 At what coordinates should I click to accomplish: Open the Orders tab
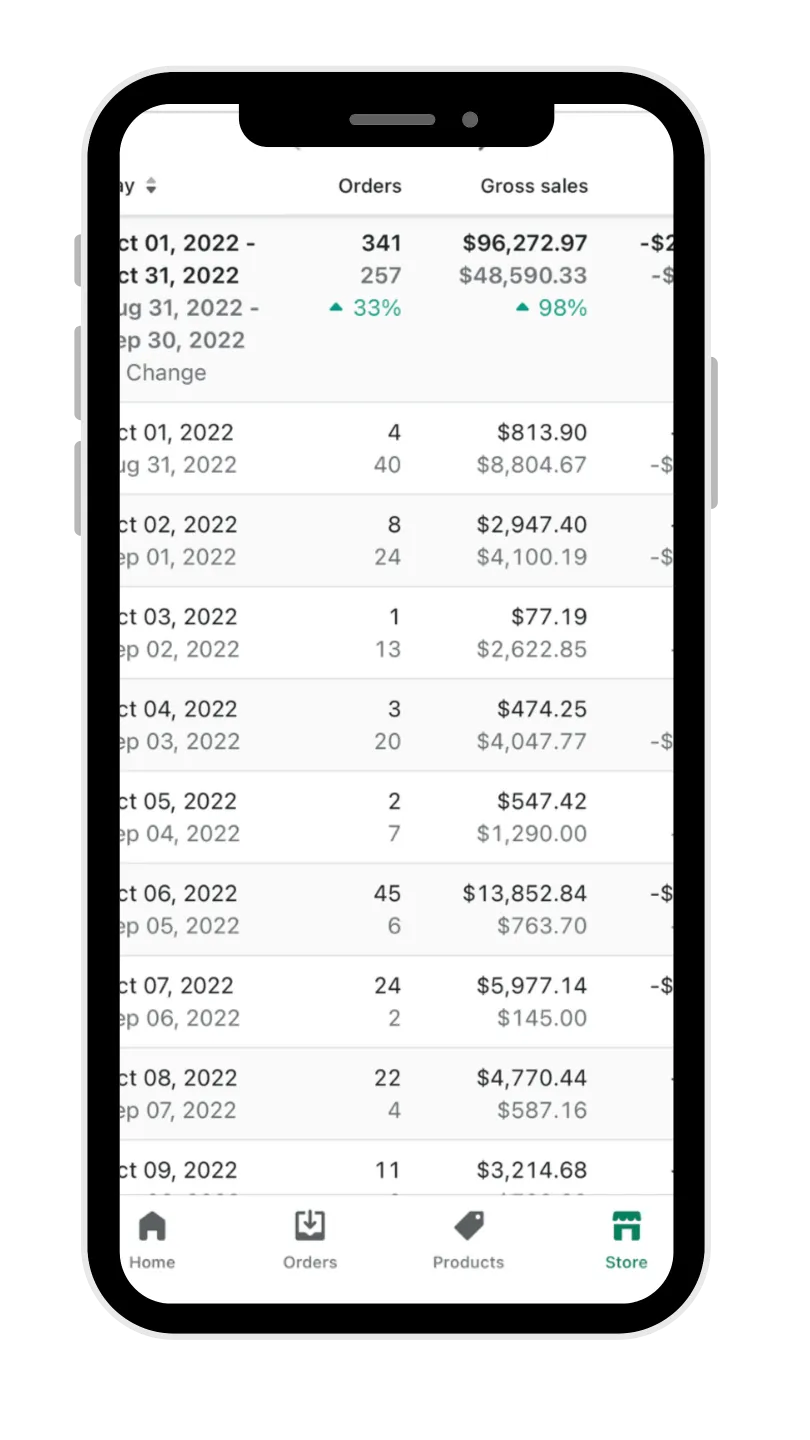point(310,1240)
